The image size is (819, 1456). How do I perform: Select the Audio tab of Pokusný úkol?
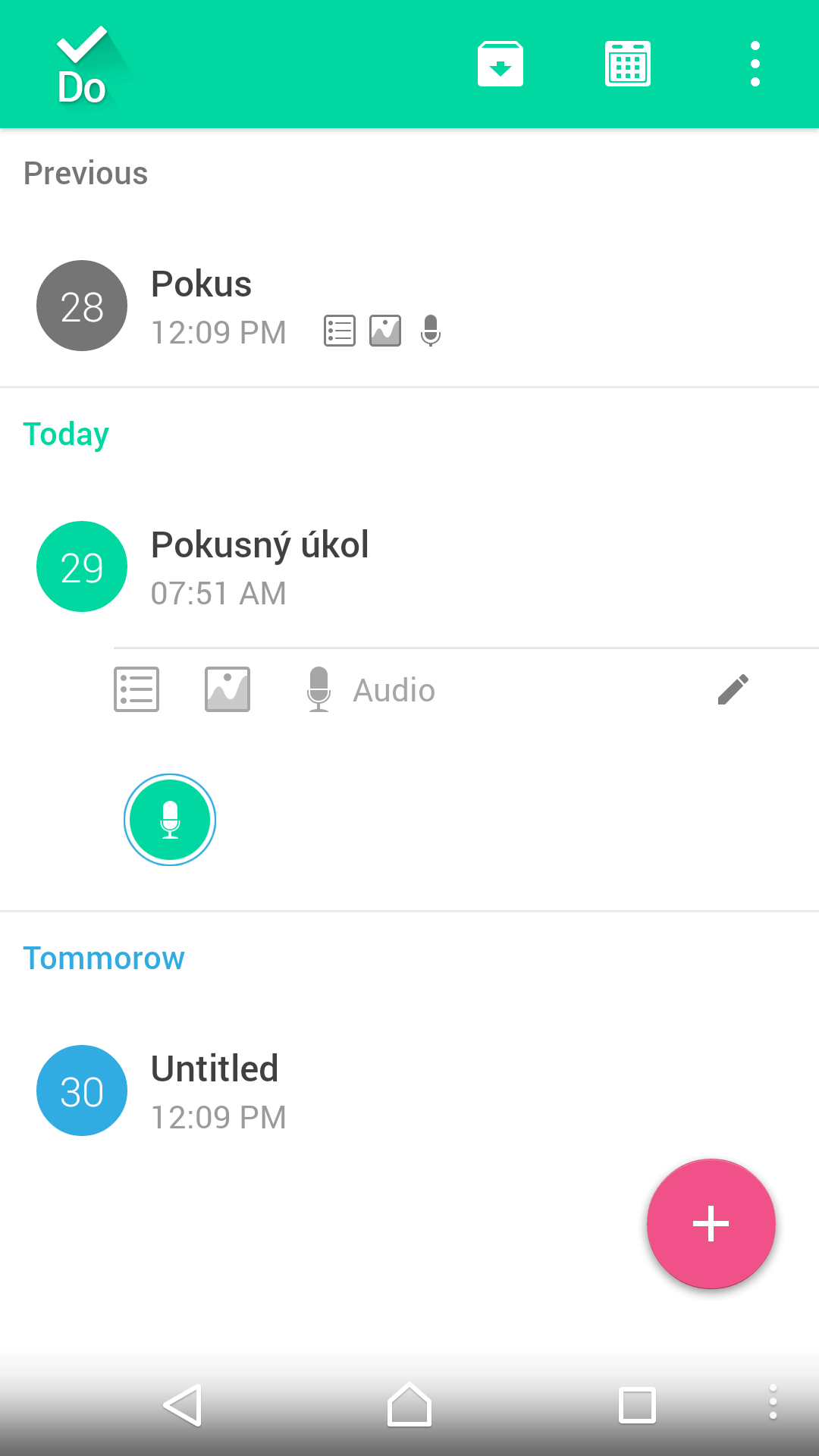pyautogui.click(x=372, y=689)
